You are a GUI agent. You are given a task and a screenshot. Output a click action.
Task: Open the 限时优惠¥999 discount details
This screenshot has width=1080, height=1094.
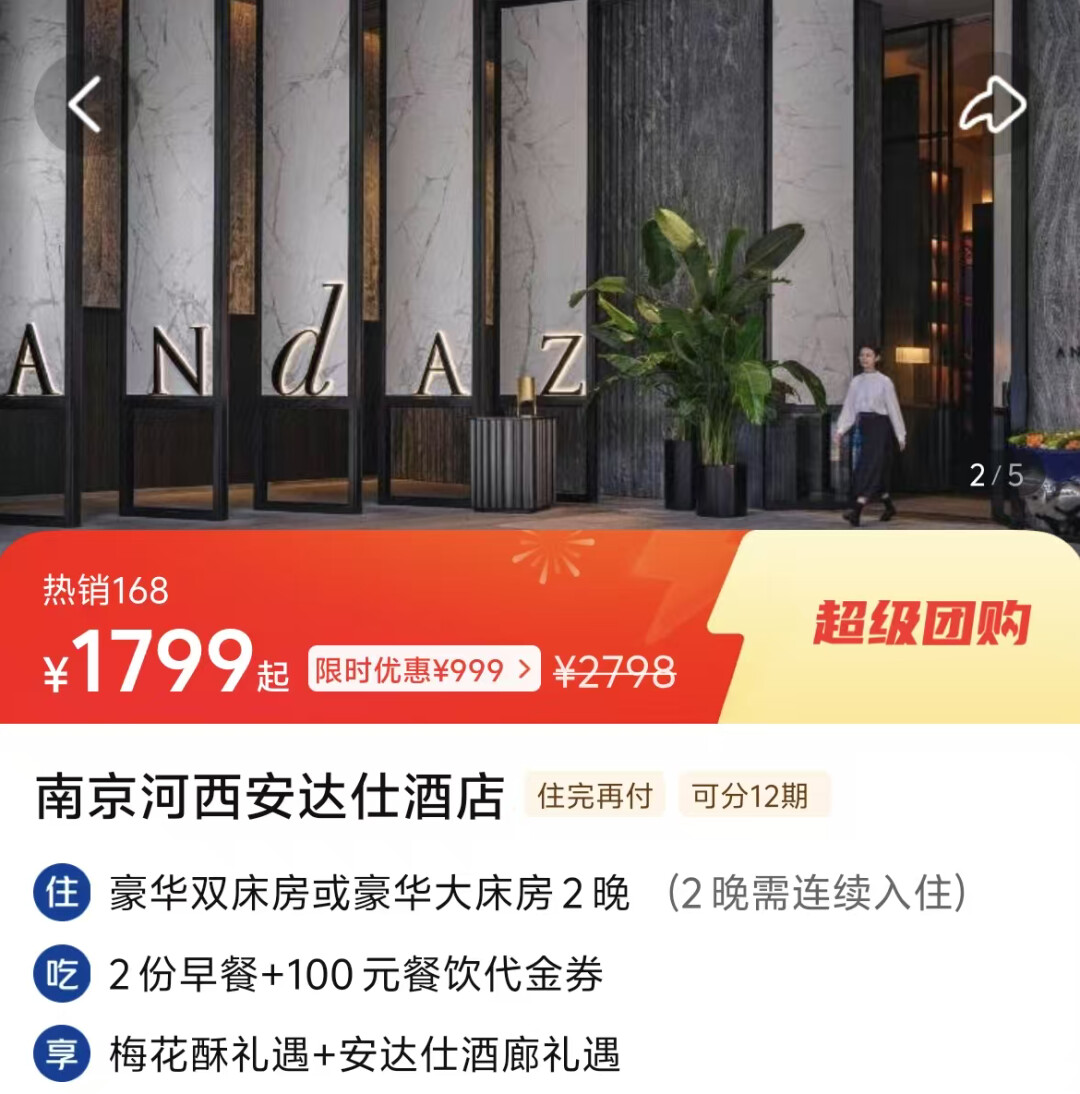click(424, 670)
